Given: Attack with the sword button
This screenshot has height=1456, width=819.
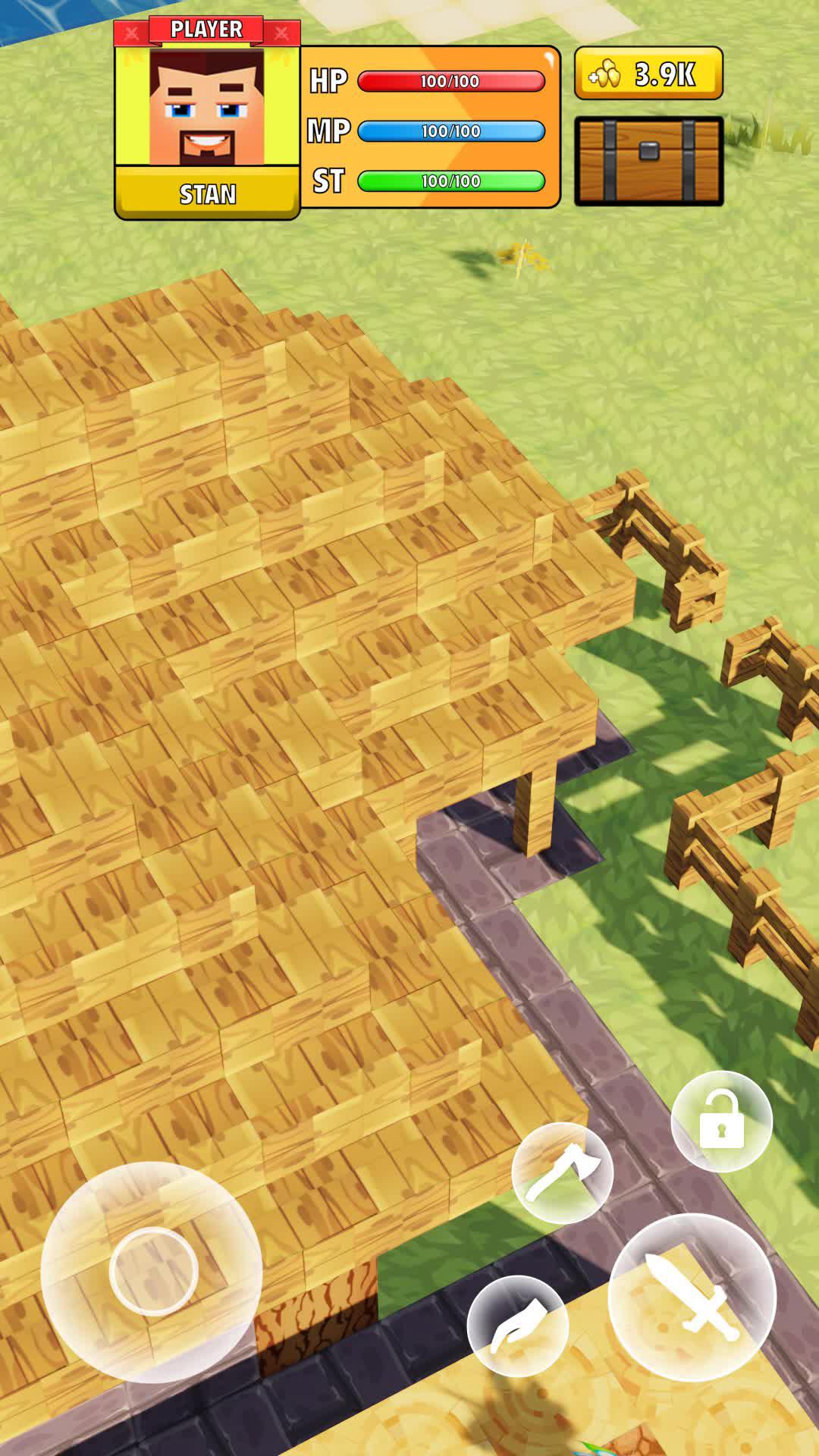Looking at the screenshot, I should (692, 1297).
